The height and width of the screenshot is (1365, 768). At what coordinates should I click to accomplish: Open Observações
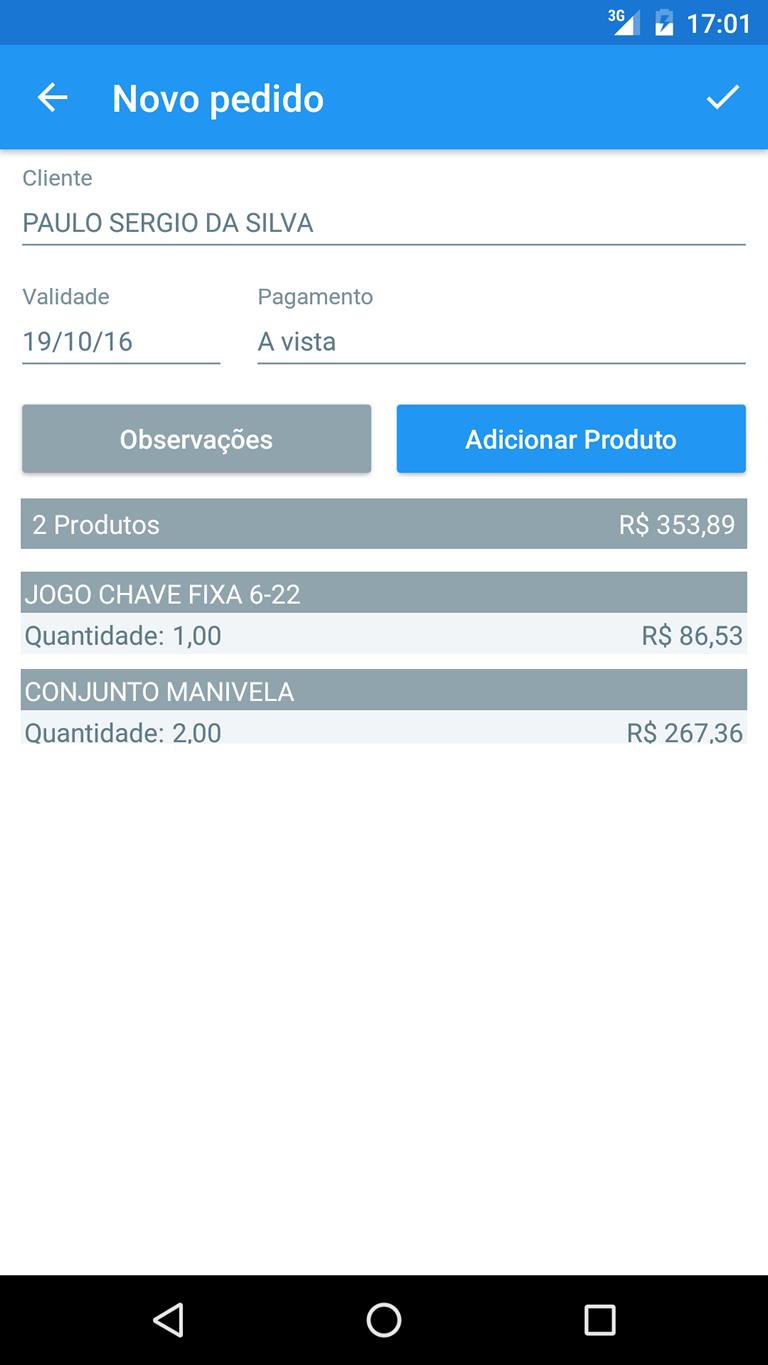[x=196, y=439]
